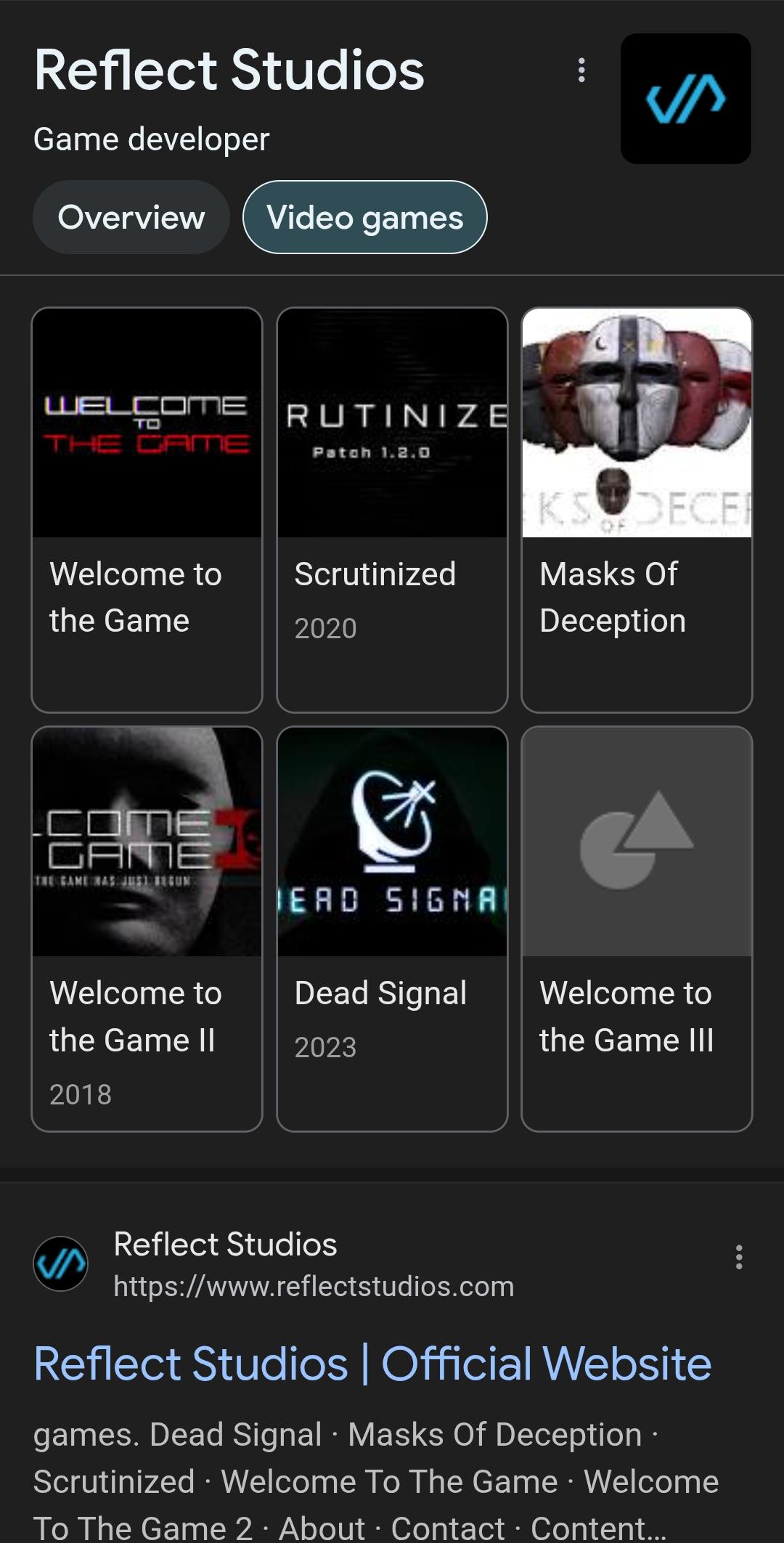Open the Welcome to the Game card

(x=147, y=510)
